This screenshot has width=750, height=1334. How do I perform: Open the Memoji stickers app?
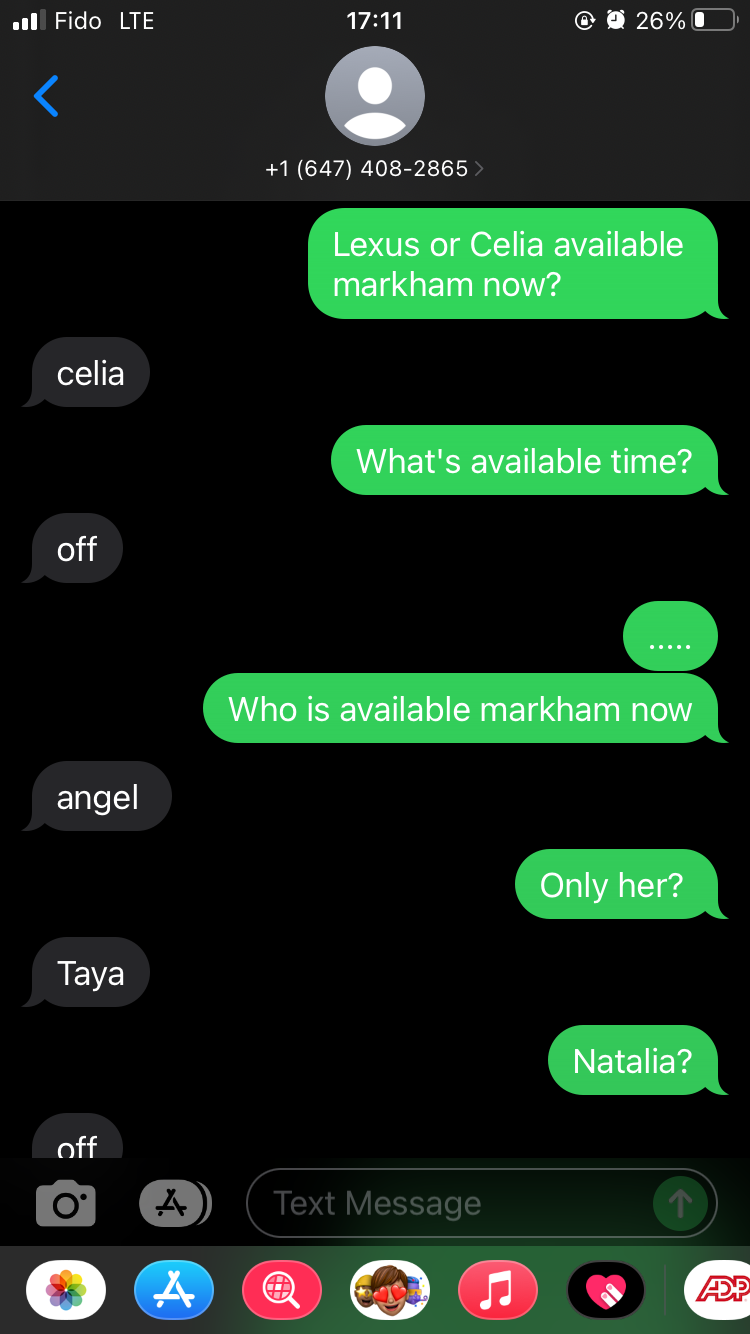tap(390, 1290)
